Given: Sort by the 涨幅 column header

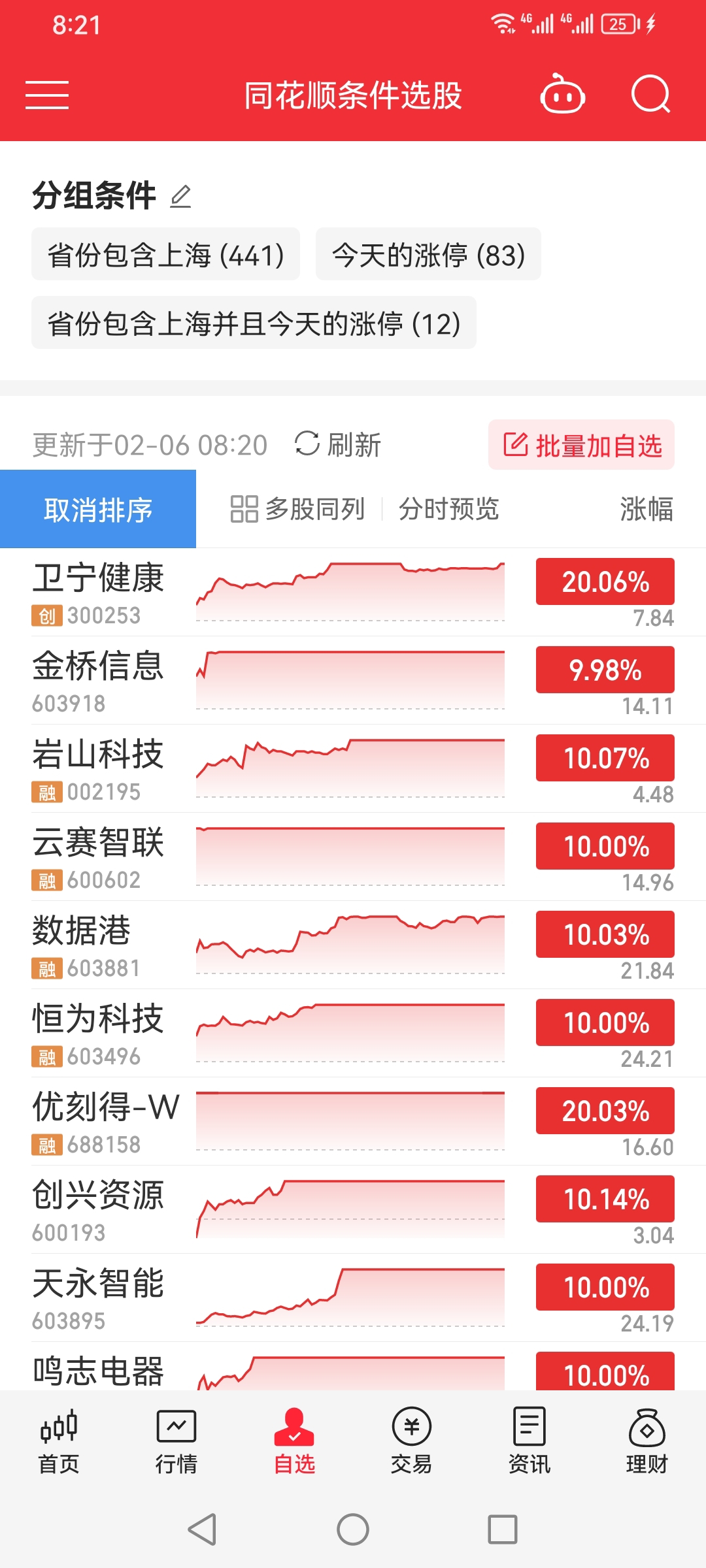Looking at the screenshot, I should [646, 510].
